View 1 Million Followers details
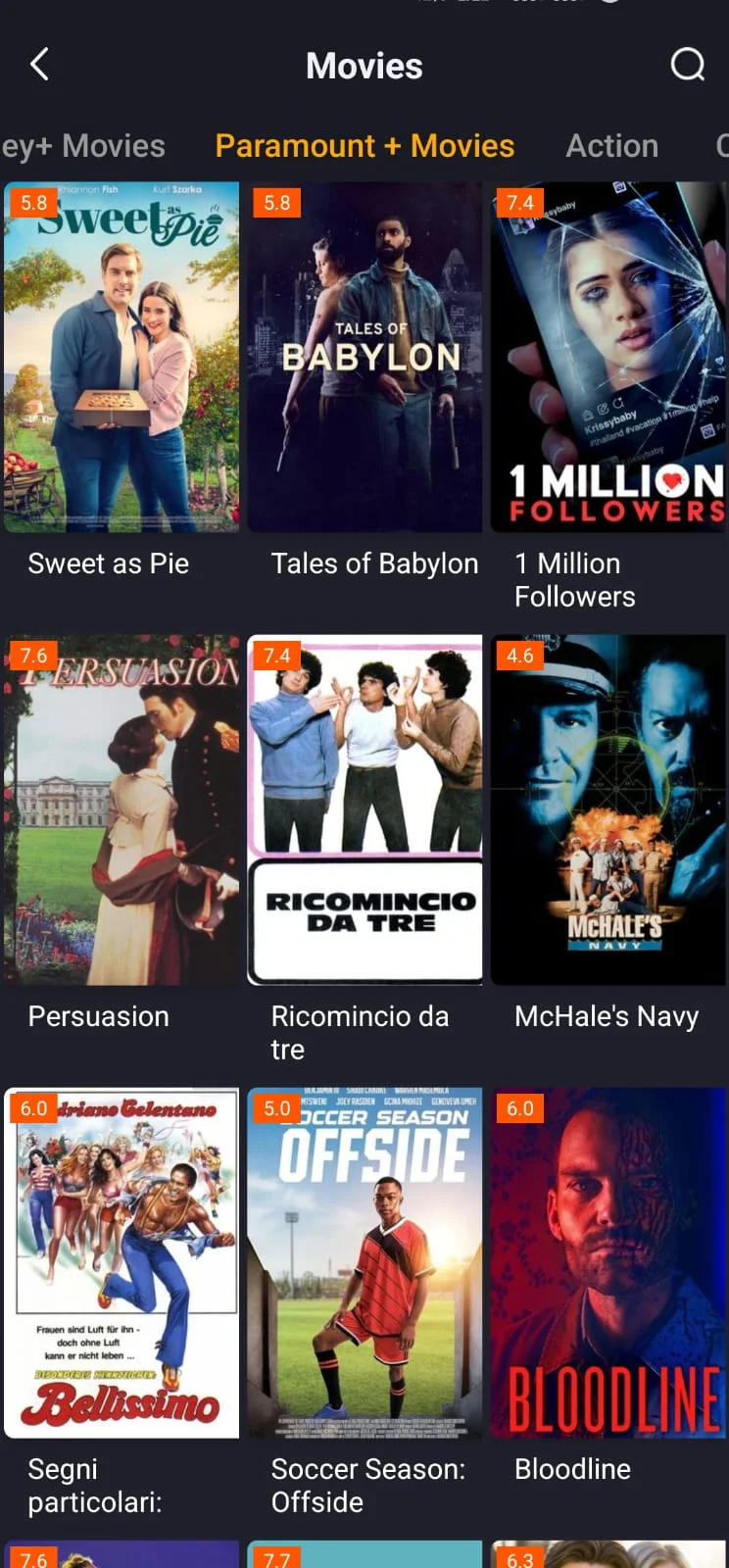Image resolution: width=729 pixels, height=1568 pixels. (607, 358)
